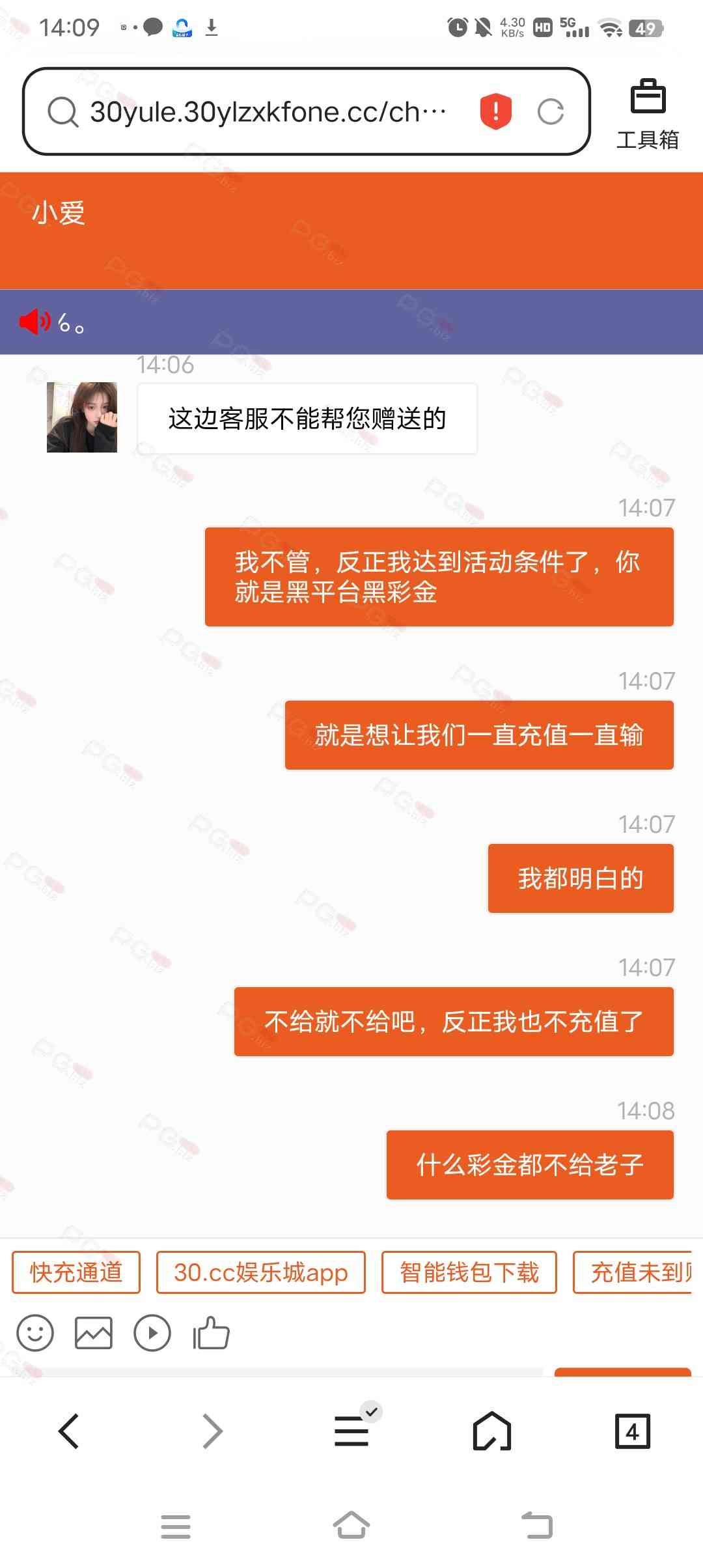
Task: Go back to previous page in browser
Action: click(x=69, y=1431)
